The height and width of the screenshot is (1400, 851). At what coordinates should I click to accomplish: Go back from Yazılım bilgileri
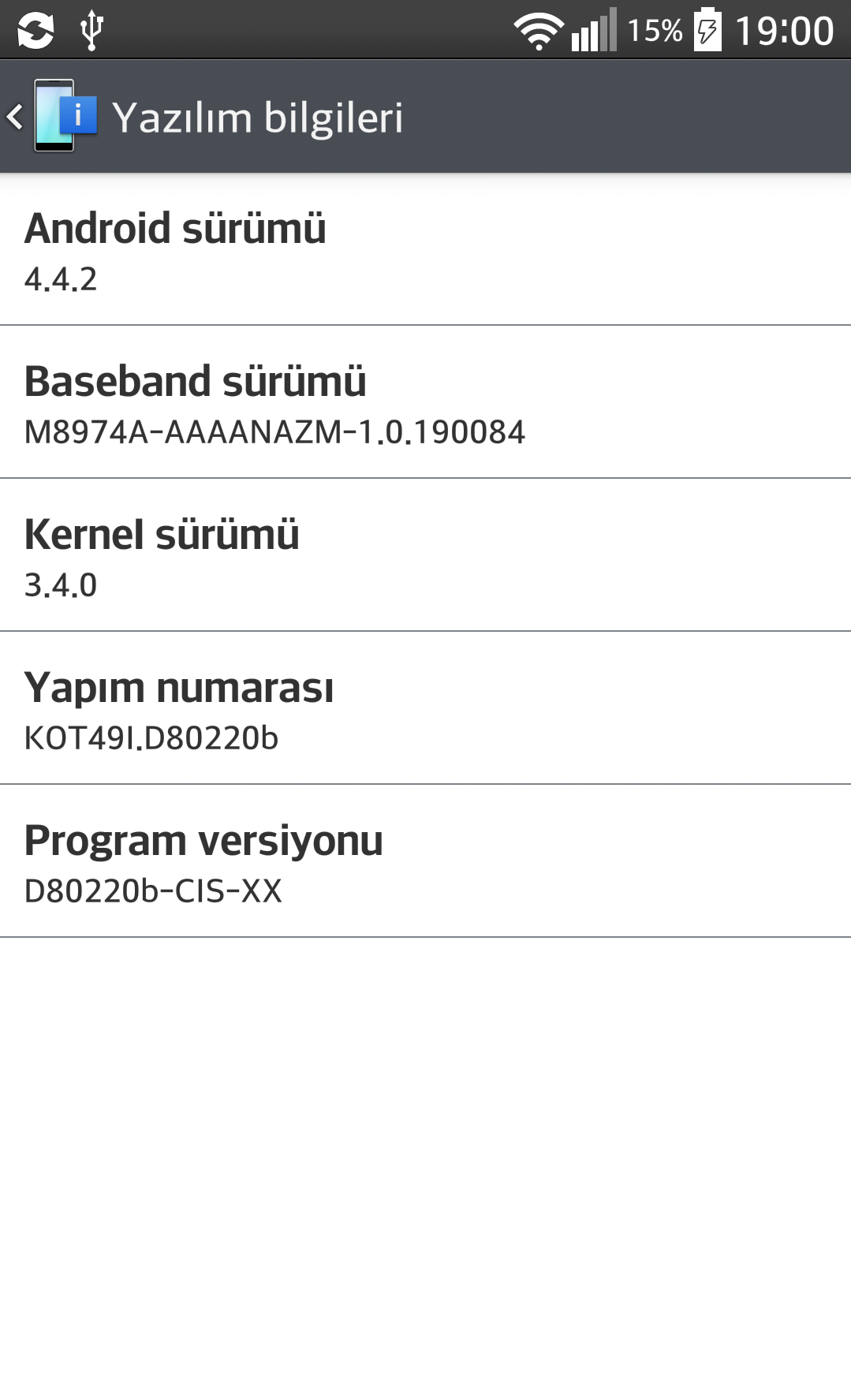pyautogui.click(x=51, y=117)
